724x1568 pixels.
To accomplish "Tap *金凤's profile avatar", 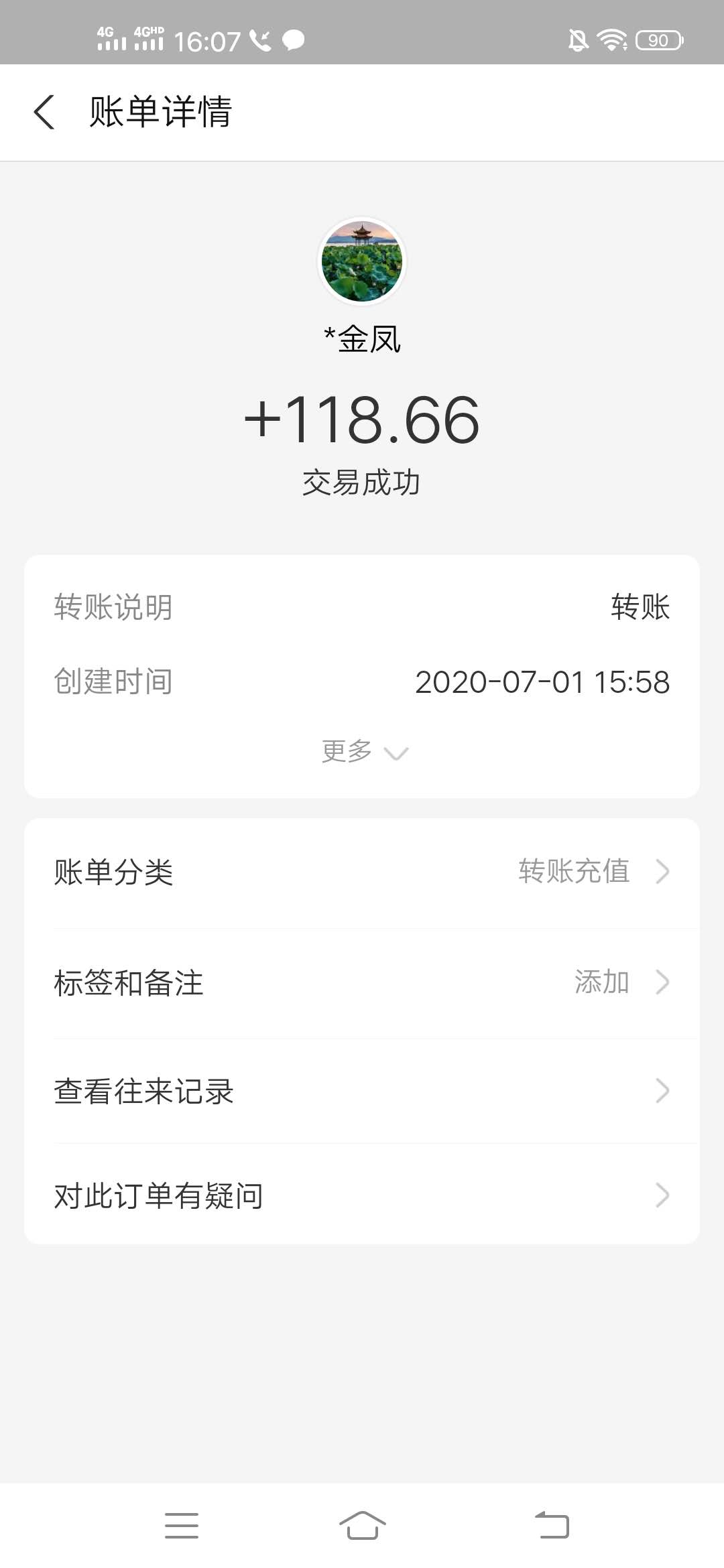I will [362, 261].
